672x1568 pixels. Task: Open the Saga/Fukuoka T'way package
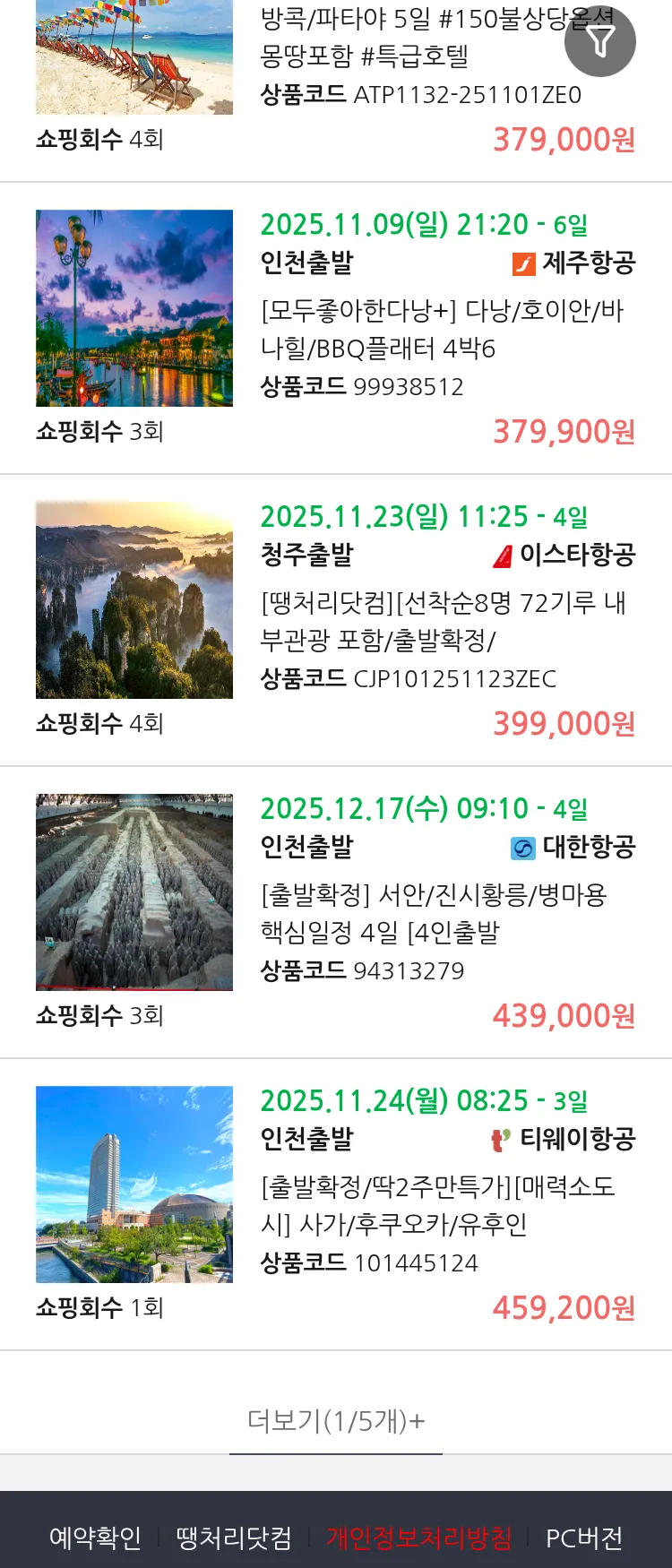(437, 1205)
